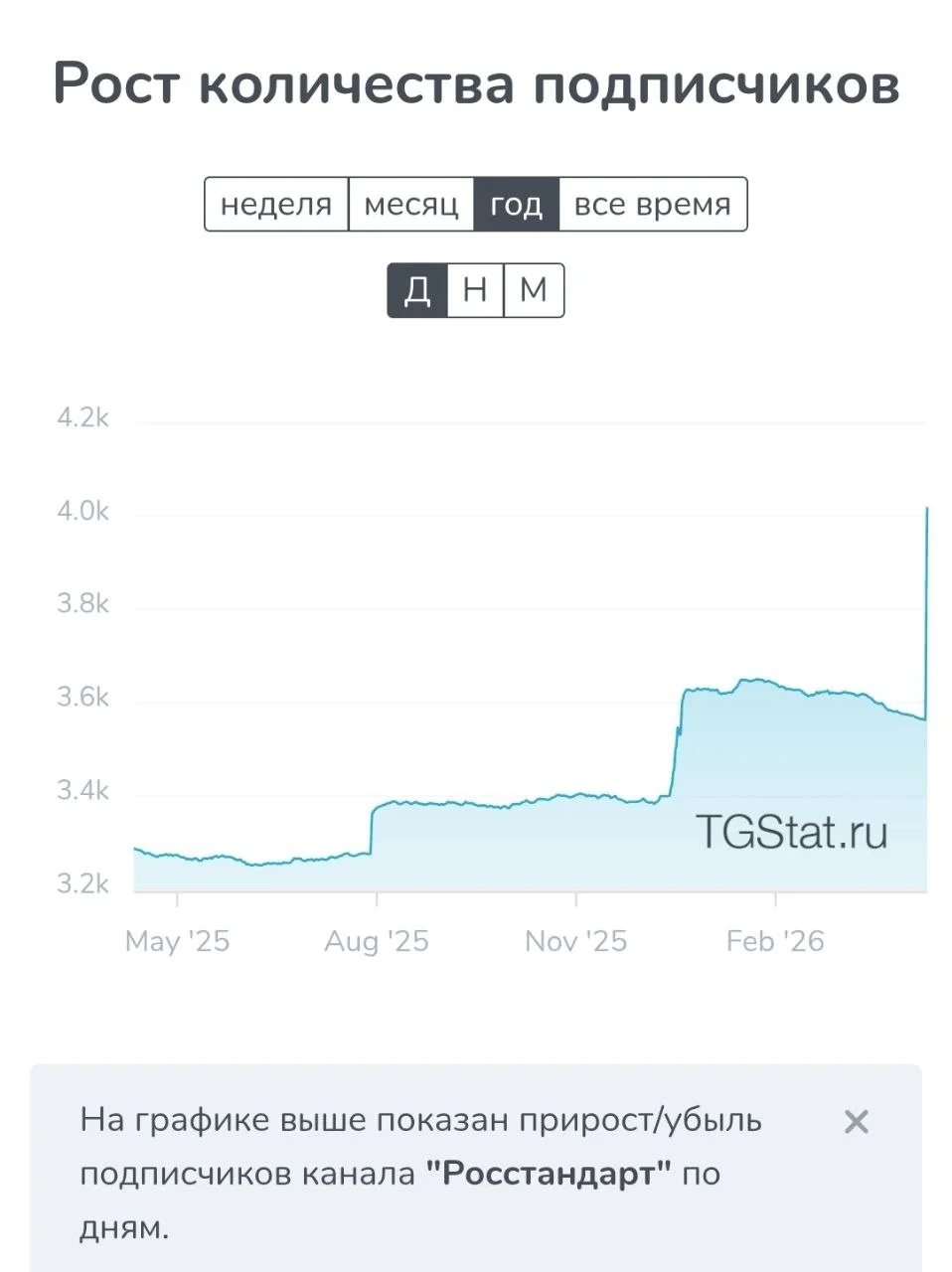Group the chart by days with Д
The image size is (952, 1272).
tap(417, 290)
